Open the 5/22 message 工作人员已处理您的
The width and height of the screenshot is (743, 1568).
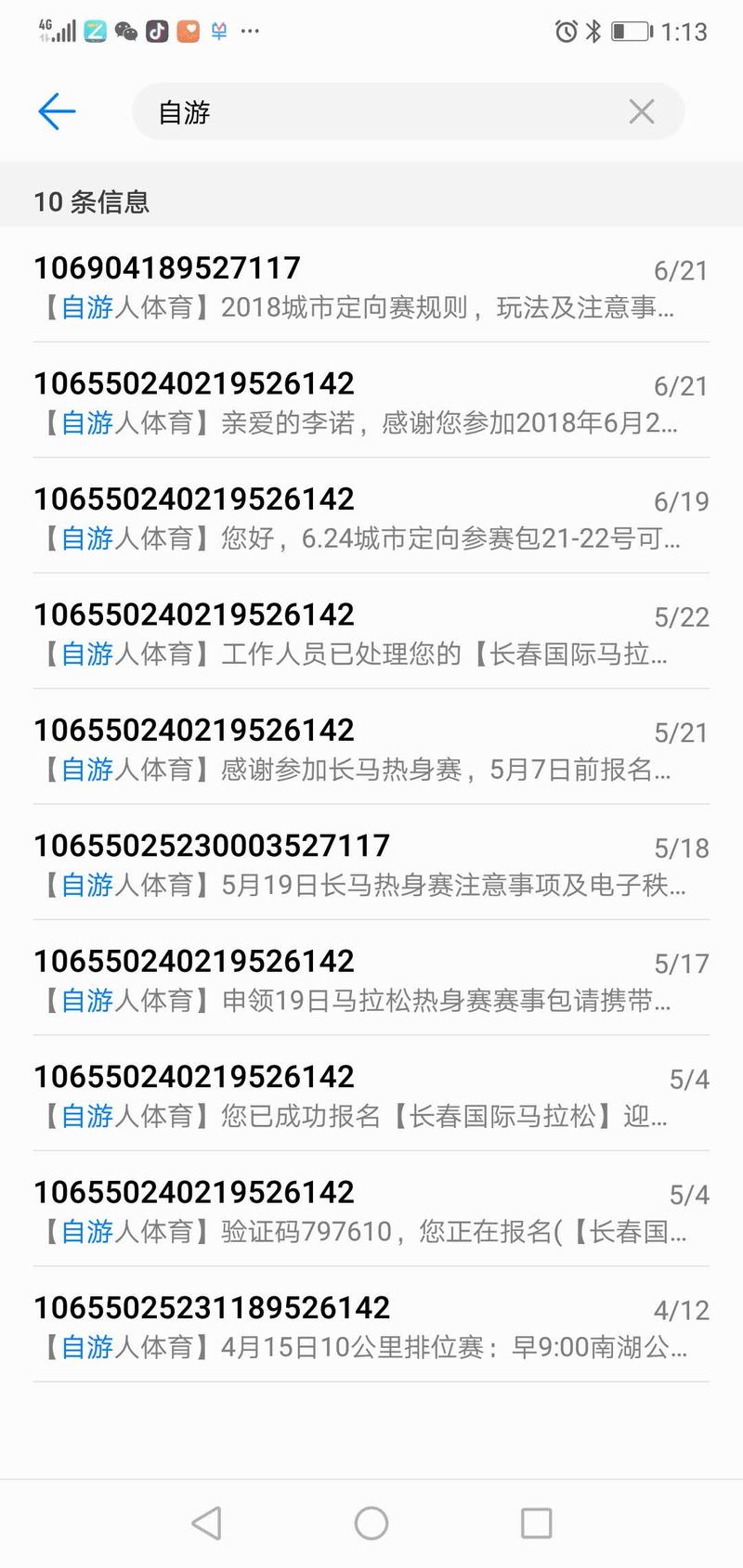(371, 634)
